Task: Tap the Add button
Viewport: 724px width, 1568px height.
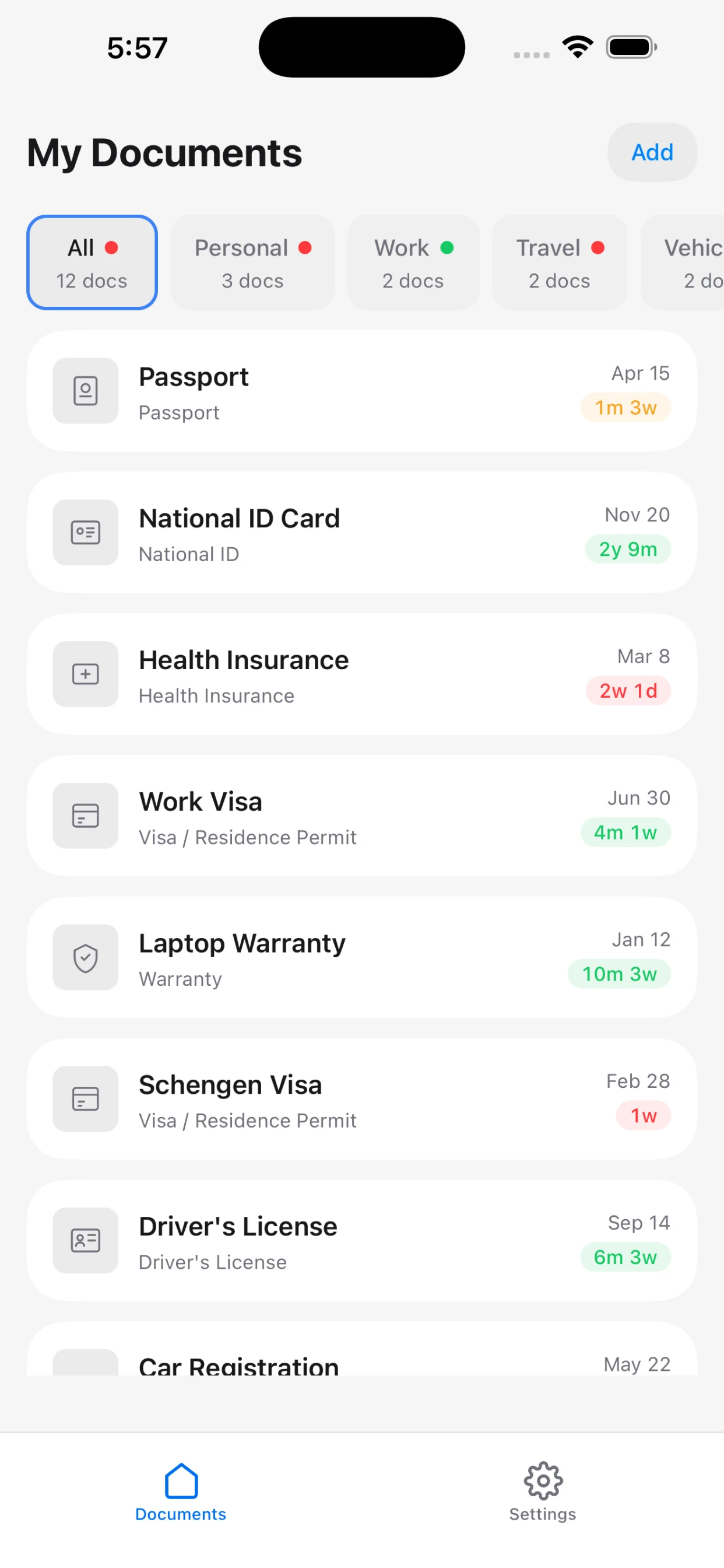Action: [652, 152]
